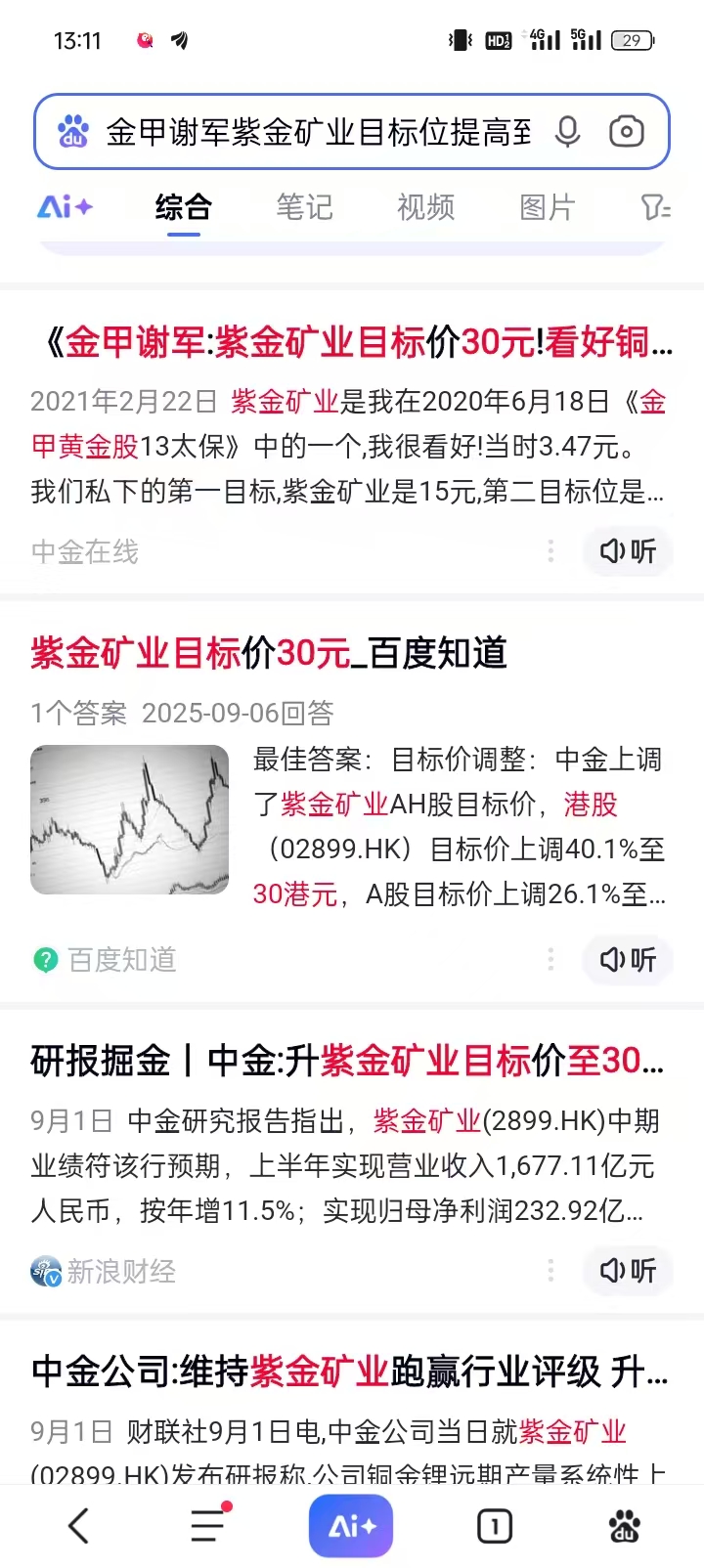Open camera image search
The height and width of the screenshot is (1568, 704).
pos(626,132)
